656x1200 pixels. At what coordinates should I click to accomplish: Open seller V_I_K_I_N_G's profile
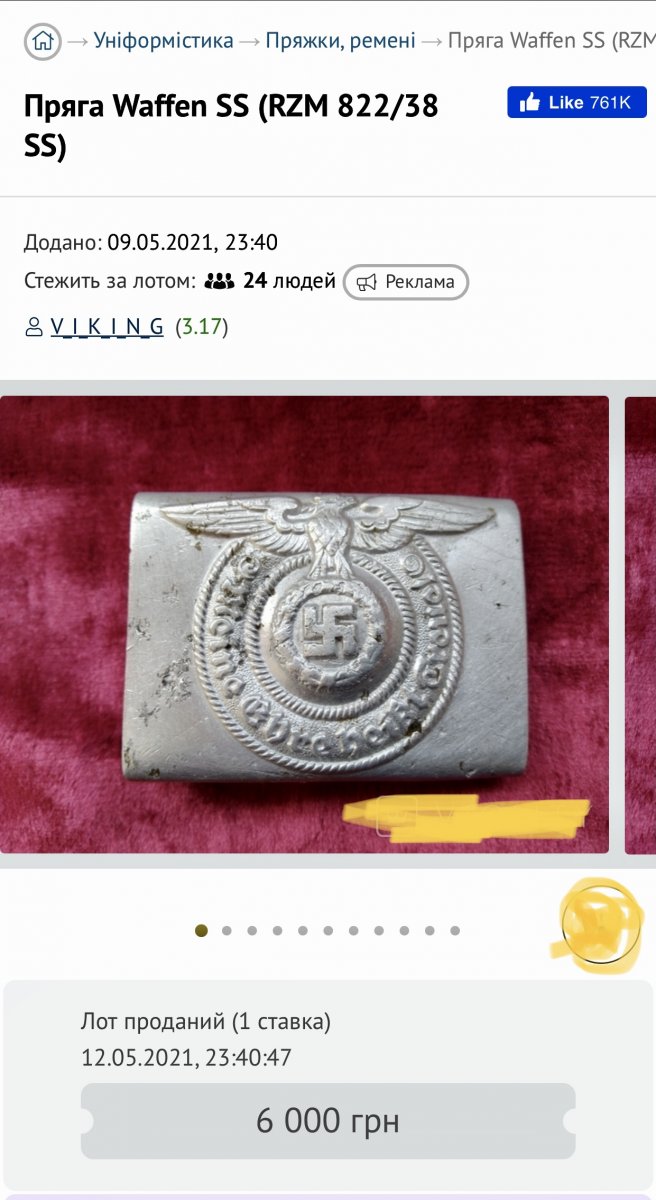pos(107,327)
